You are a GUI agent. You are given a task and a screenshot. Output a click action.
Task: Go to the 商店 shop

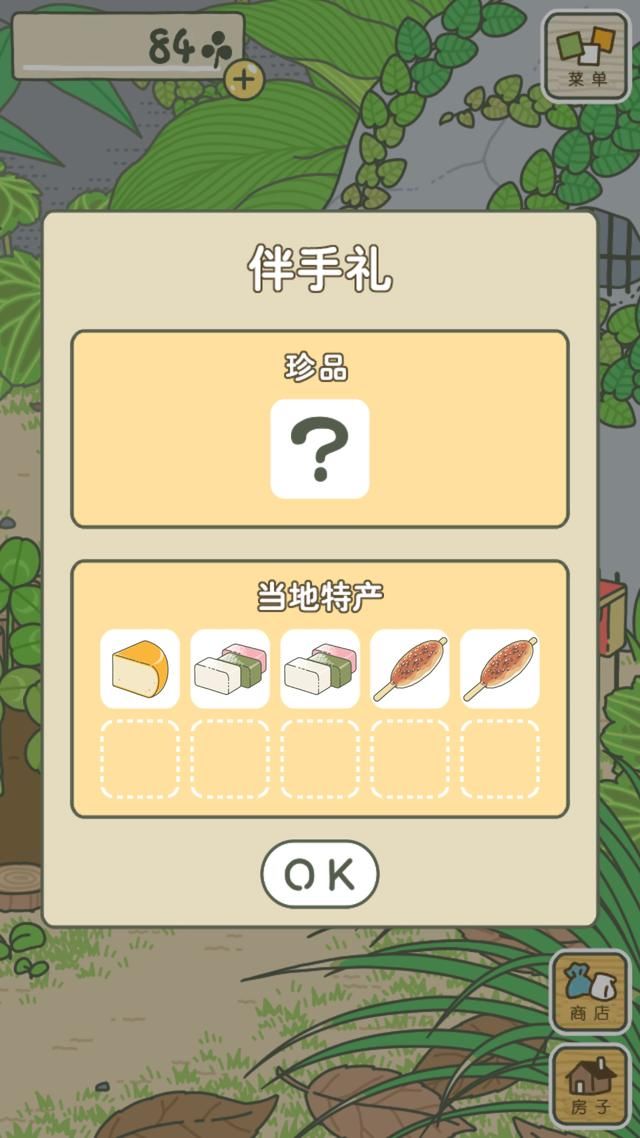[x=590, y=991]
